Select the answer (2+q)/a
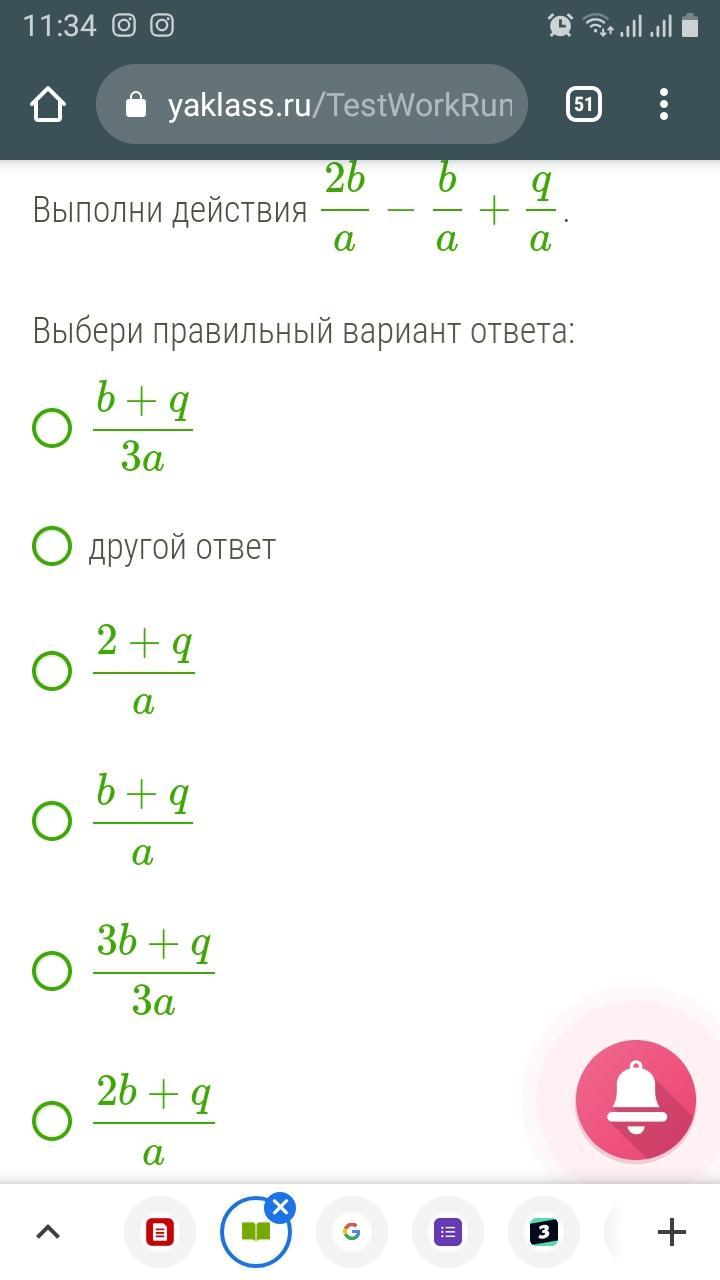Image resolution: width=720 pixels, height=1280 pixels. tap(52, 670)
